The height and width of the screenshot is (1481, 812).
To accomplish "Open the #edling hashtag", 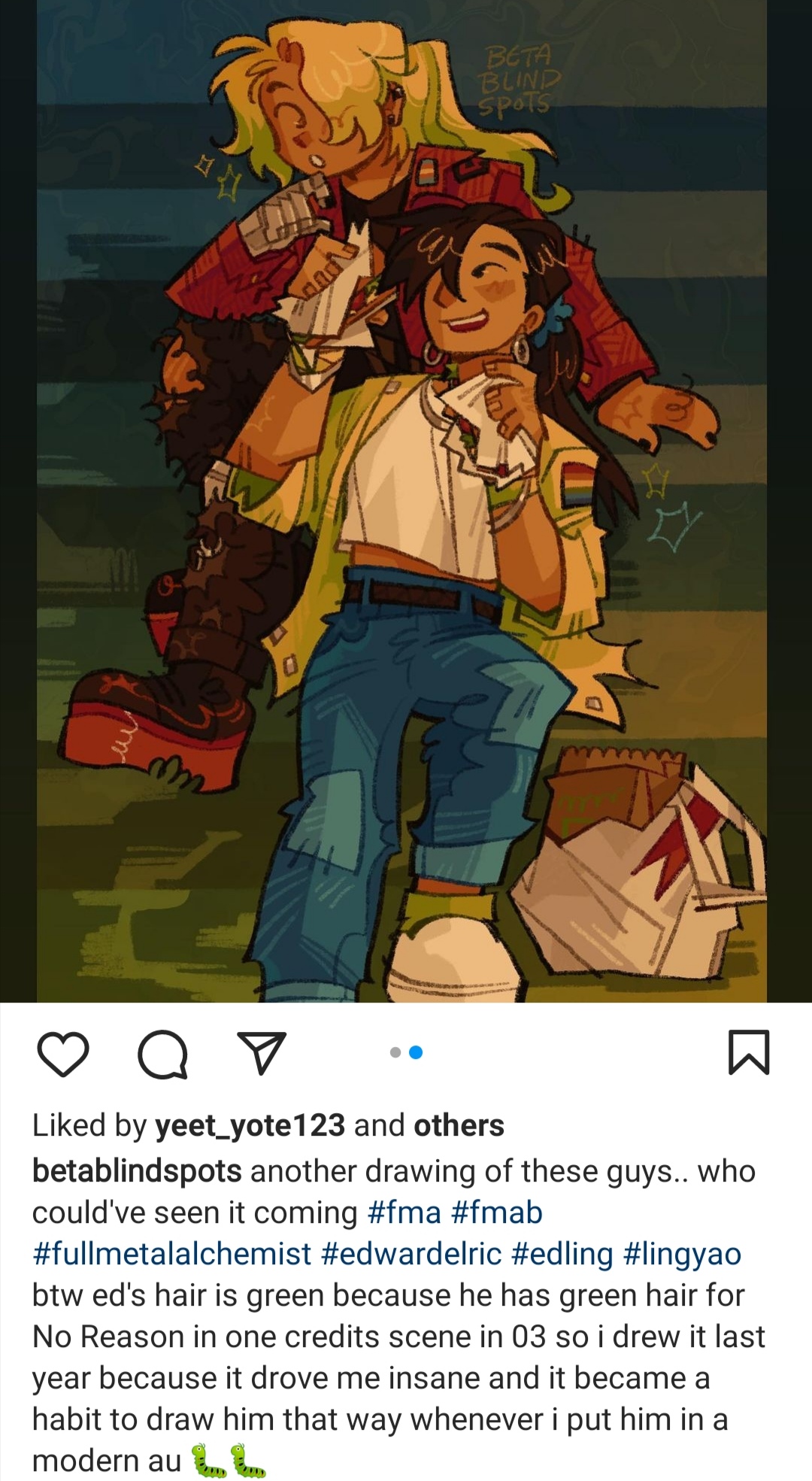I will pyautogui.click(x=562, y=1254).
